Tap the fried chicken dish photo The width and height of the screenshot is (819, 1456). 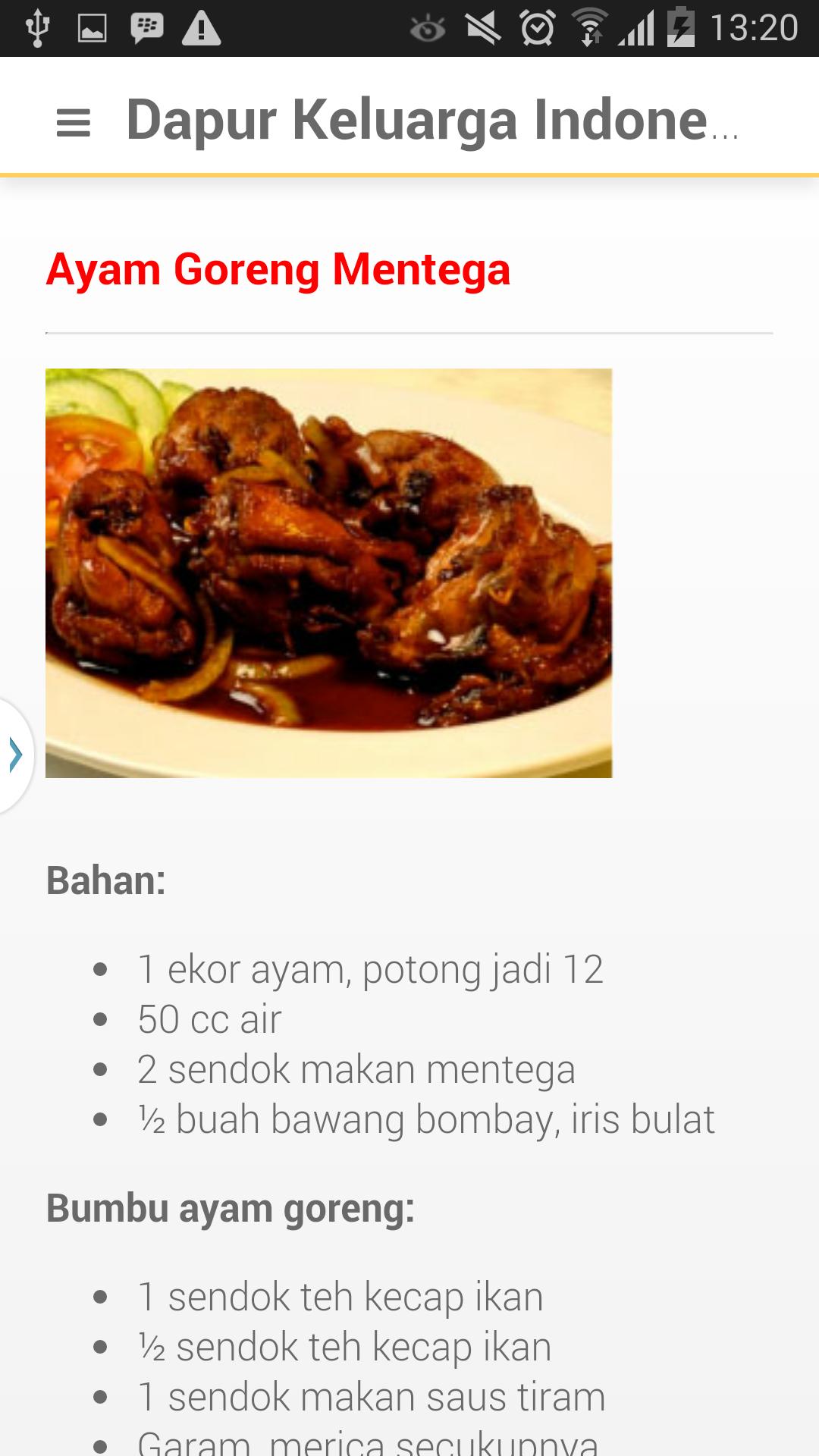328,574
